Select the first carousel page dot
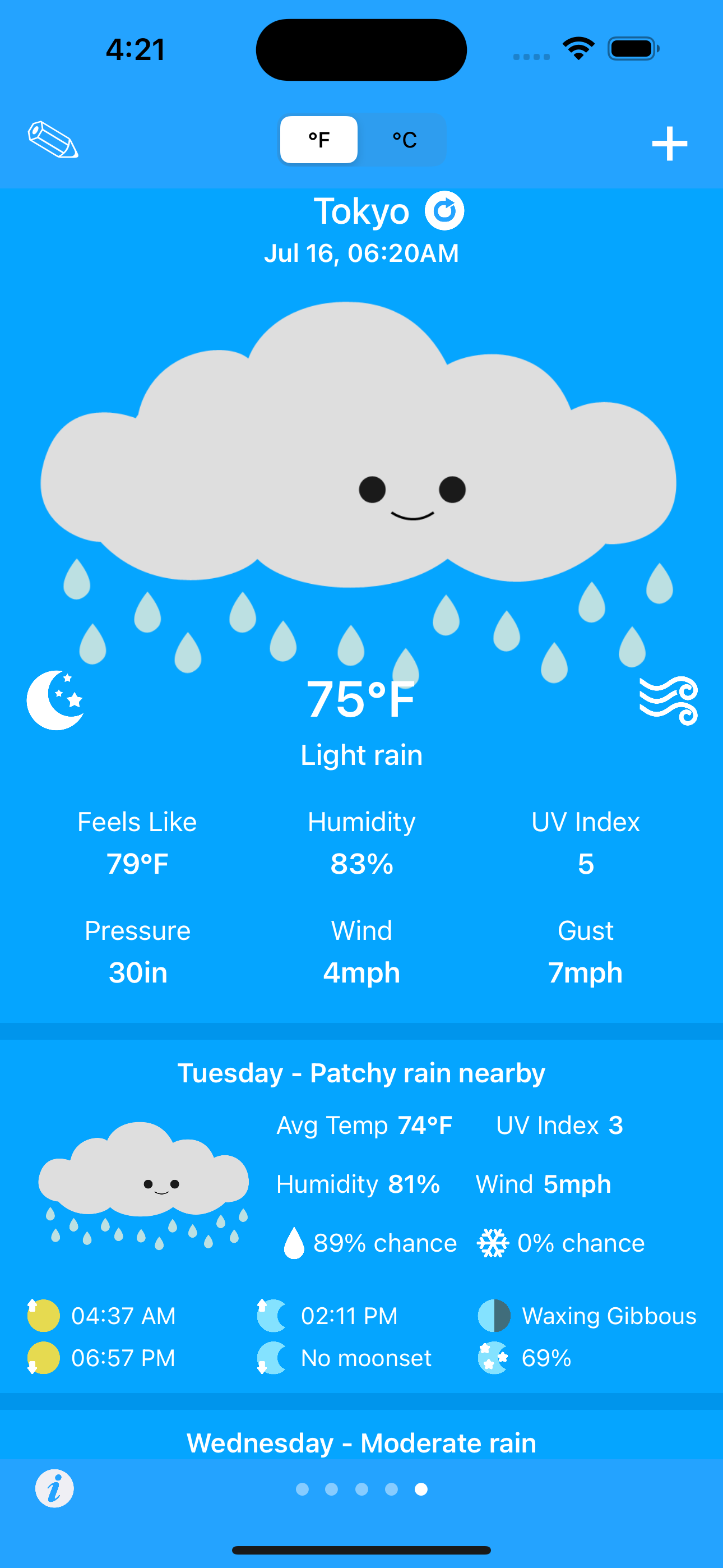This screenshot has height=1568, width=723. tap(302, 1490)
